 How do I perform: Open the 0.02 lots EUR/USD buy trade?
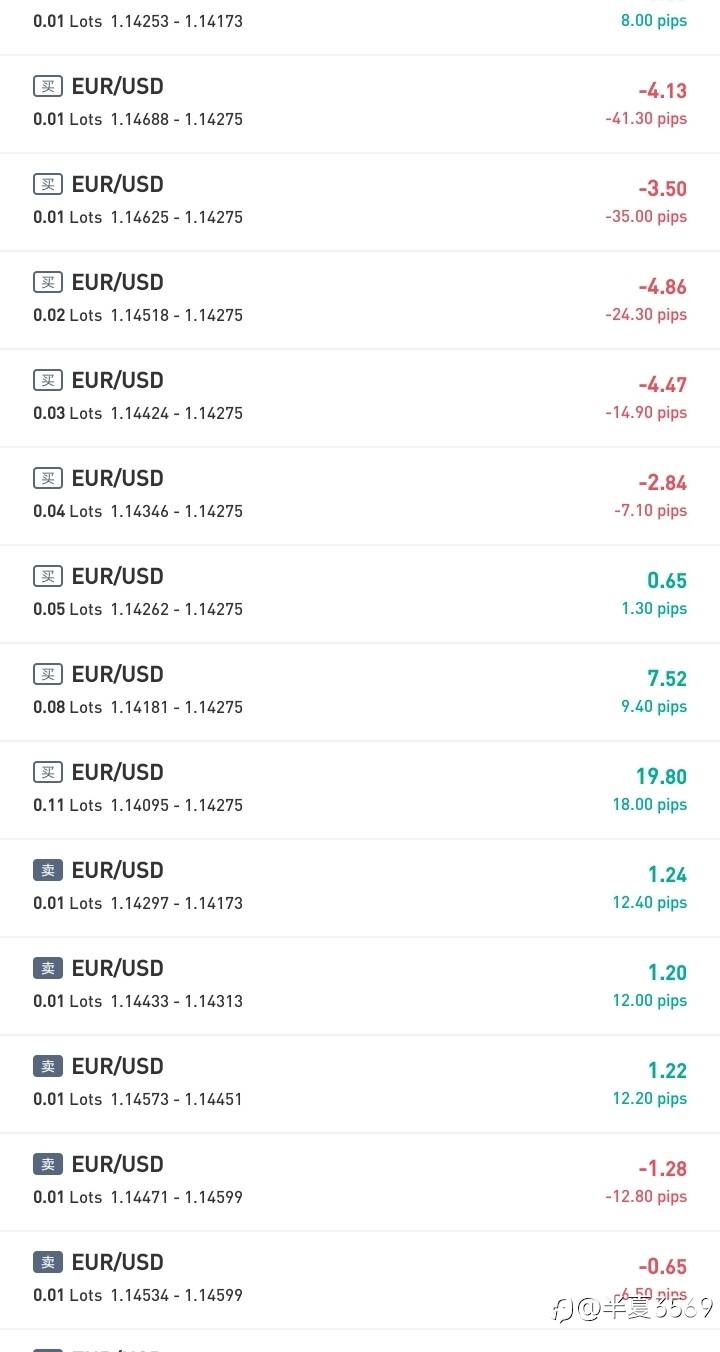tap(360, 300)
